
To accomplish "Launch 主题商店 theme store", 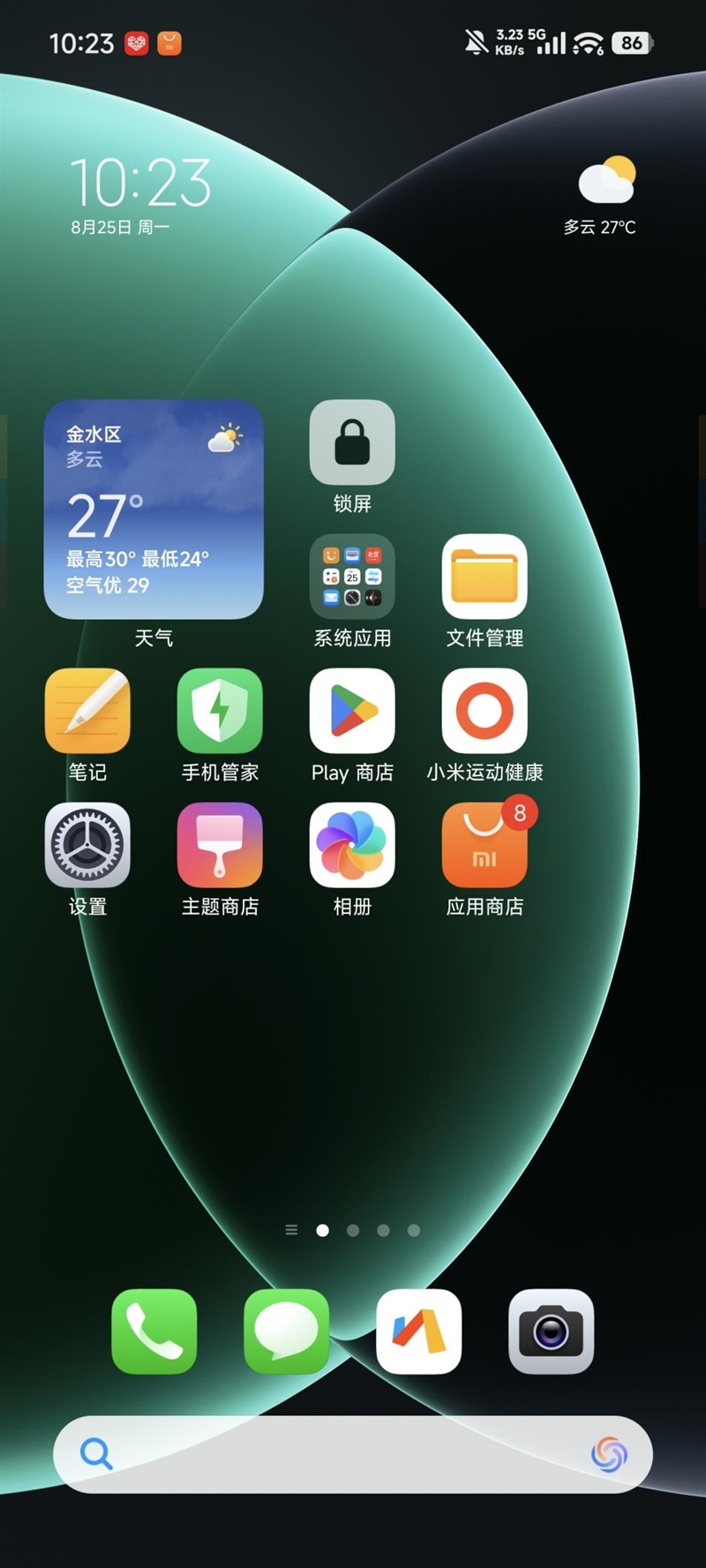I will click(x=220, y=845).
